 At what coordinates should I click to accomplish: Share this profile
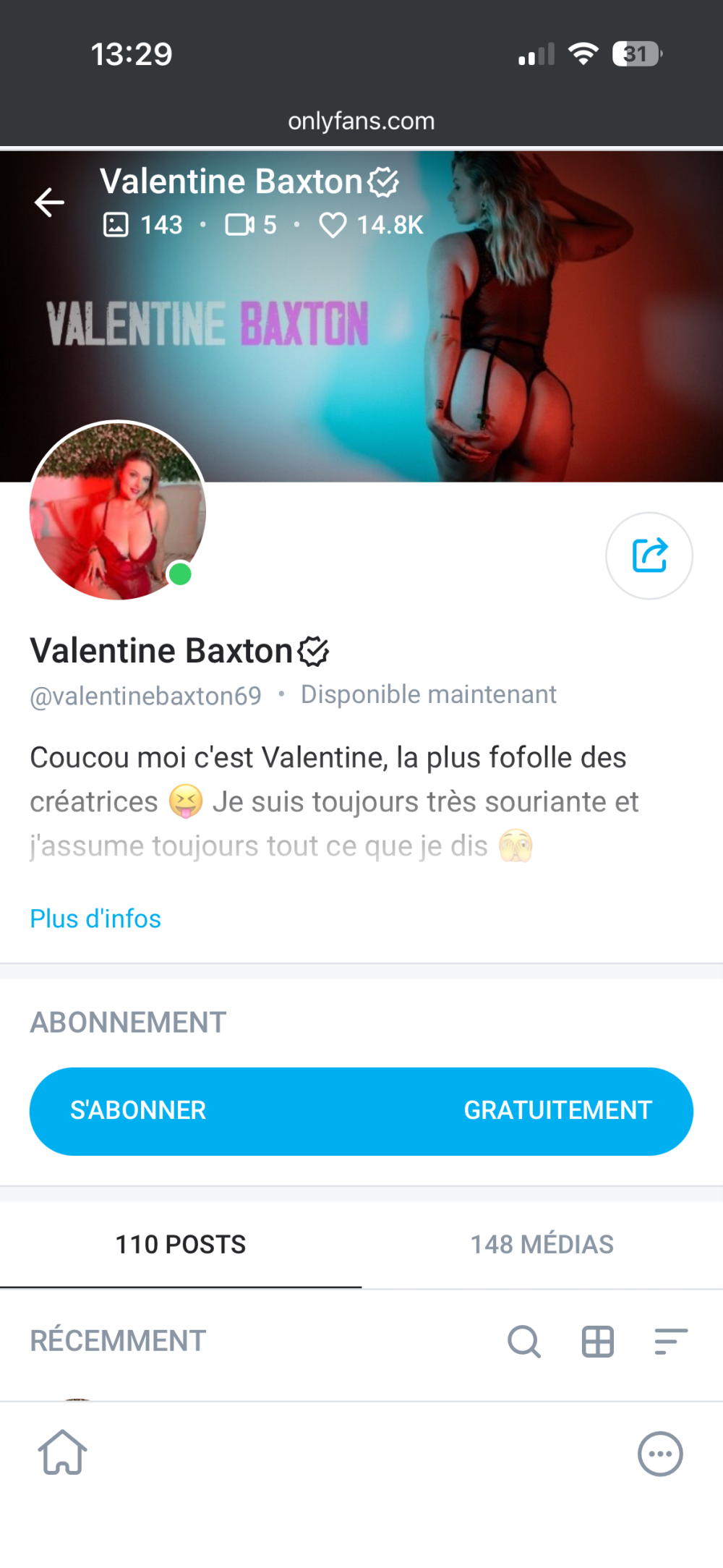click(x=649, y=555)
